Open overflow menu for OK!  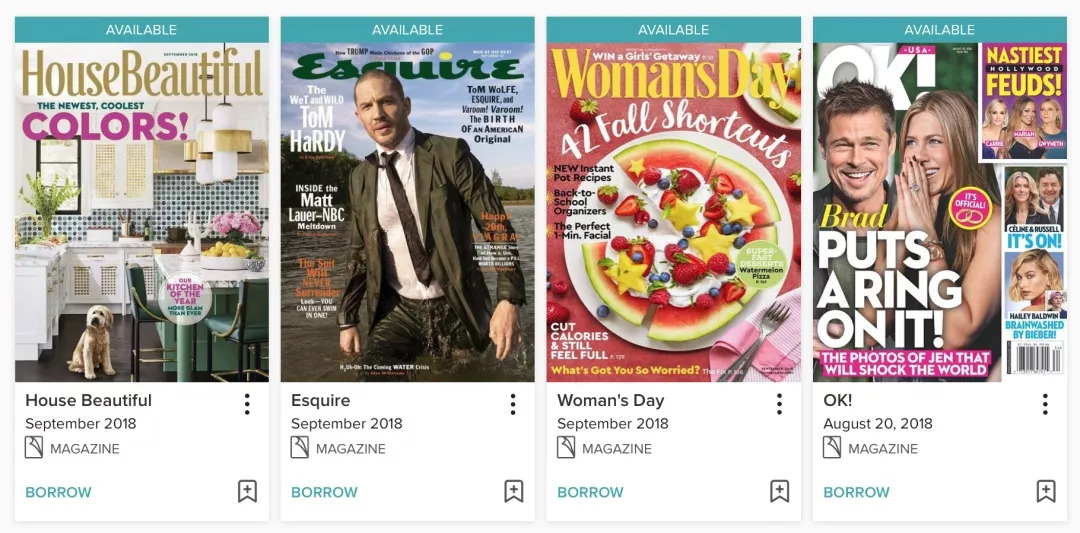(x=1045, y=404)
